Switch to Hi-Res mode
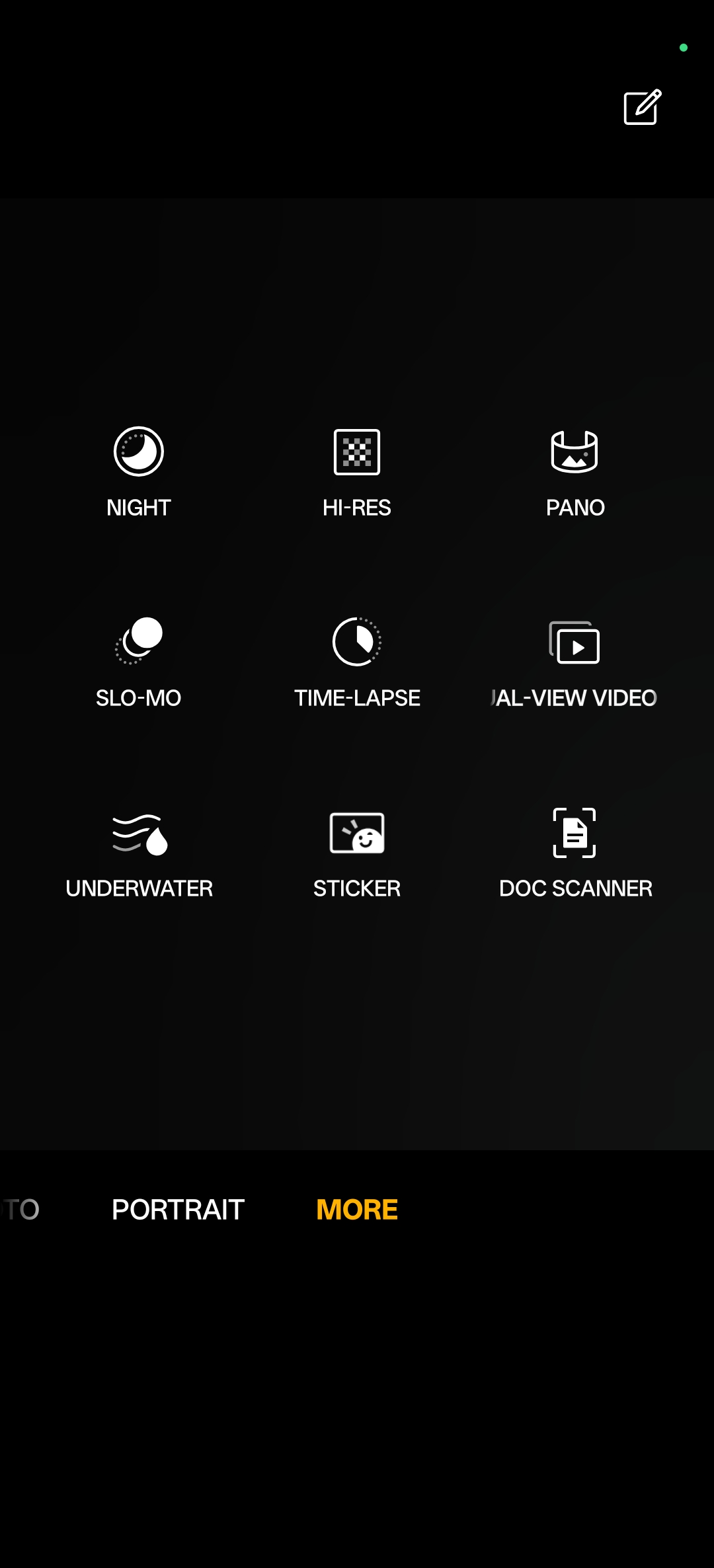Viewport: 714px width, 1568px height. tap(357, 470)
